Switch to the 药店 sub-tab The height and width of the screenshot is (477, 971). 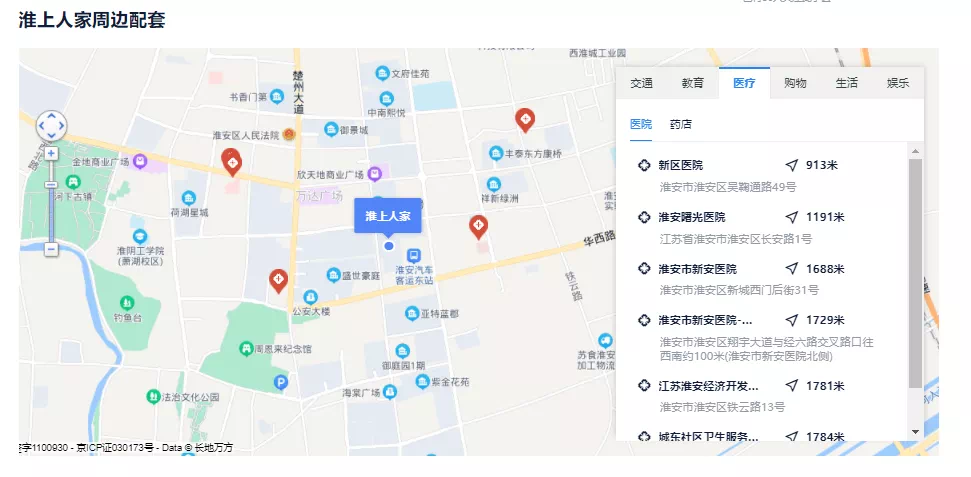point(680,124)
